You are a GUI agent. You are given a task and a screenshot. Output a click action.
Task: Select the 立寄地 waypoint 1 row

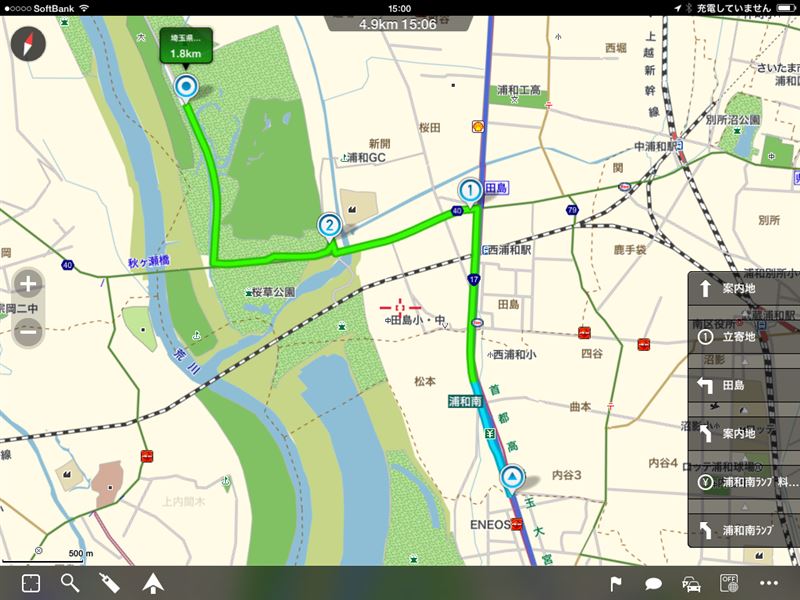pyautogui.click(x=744, y=337)
